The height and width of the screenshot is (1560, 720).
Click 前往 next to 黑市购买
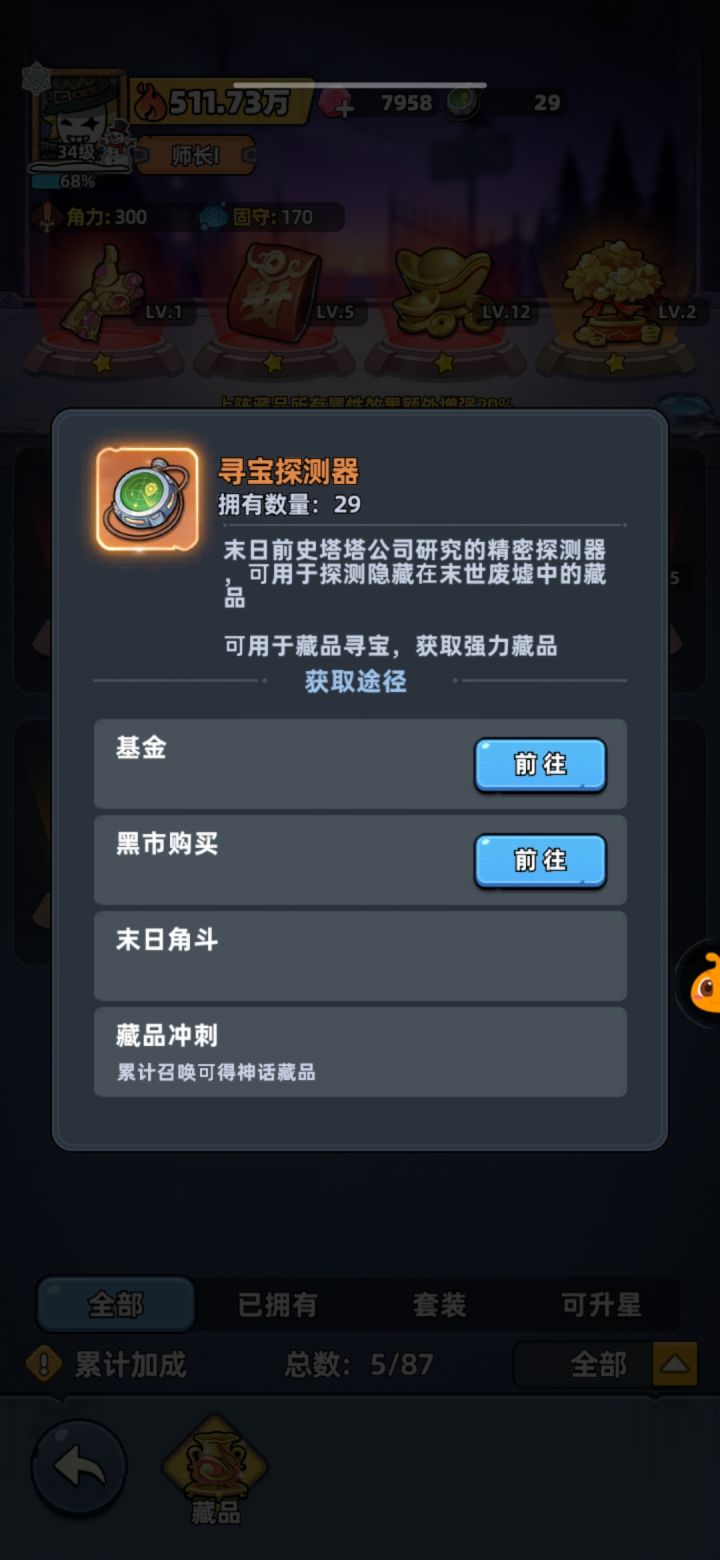[540, 860]
